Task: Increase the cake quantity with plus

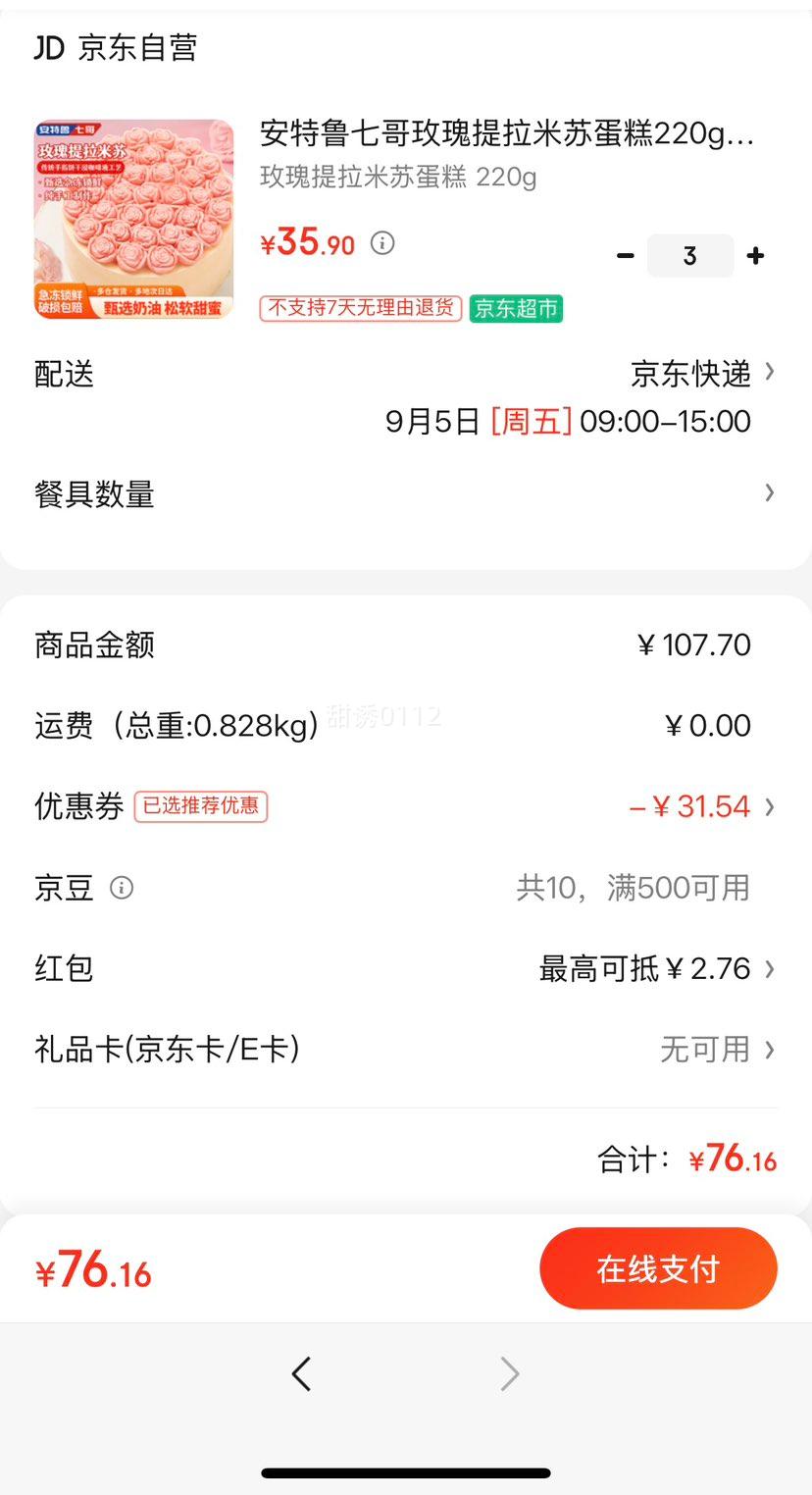Action: (755, 256)
